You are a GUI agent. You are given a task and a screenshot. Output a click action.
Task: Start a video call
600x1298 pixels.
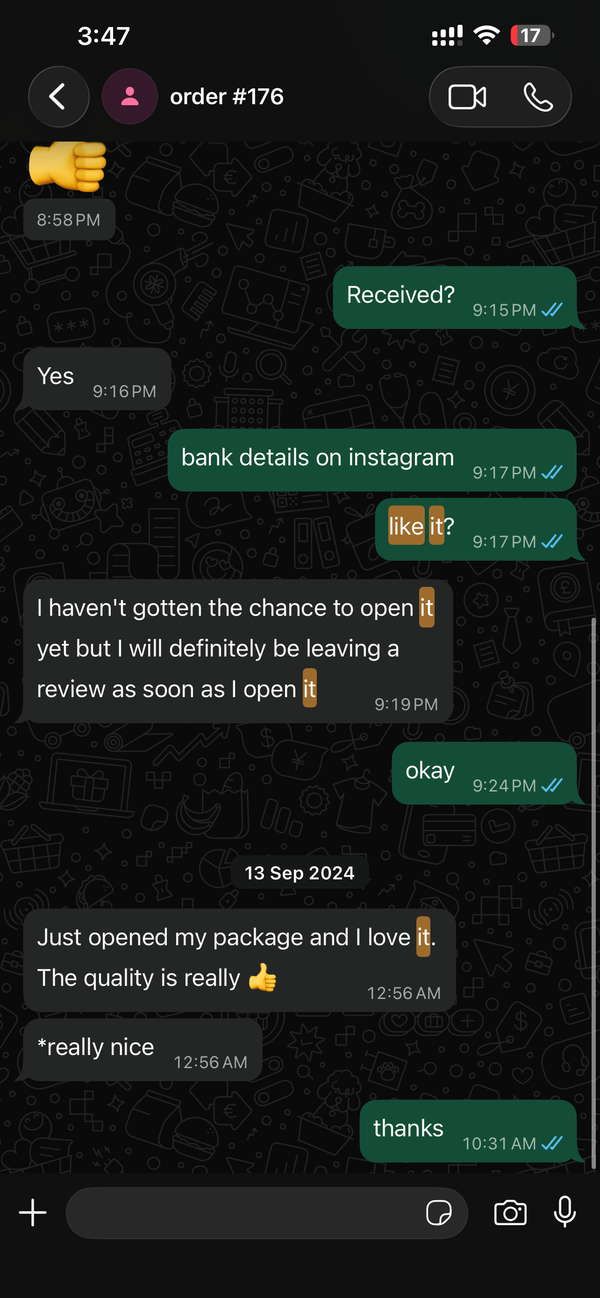(x=466, y=97)
